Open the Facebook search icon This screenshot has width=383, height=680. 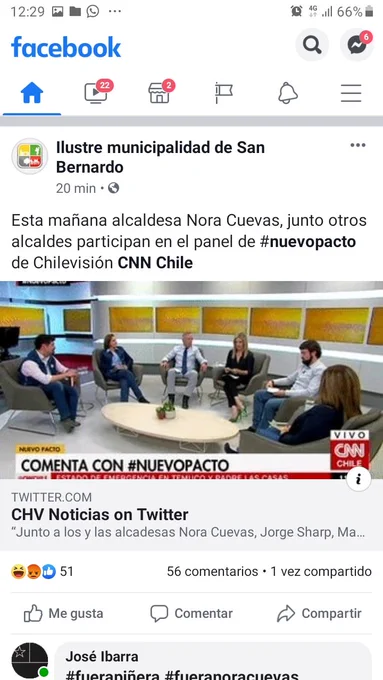(x=312, y=45)
